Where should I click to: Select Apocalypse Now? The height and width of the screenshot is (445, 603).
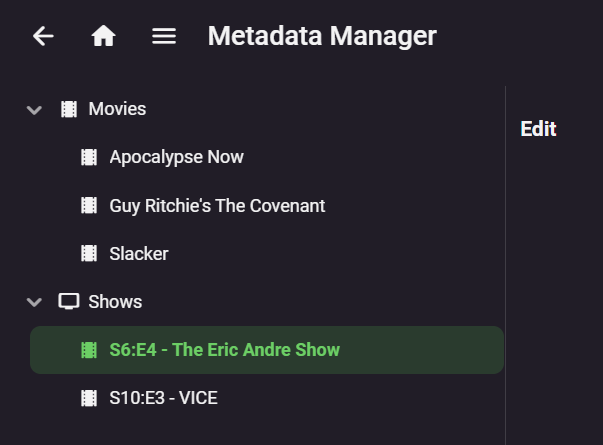coord(176,157)
